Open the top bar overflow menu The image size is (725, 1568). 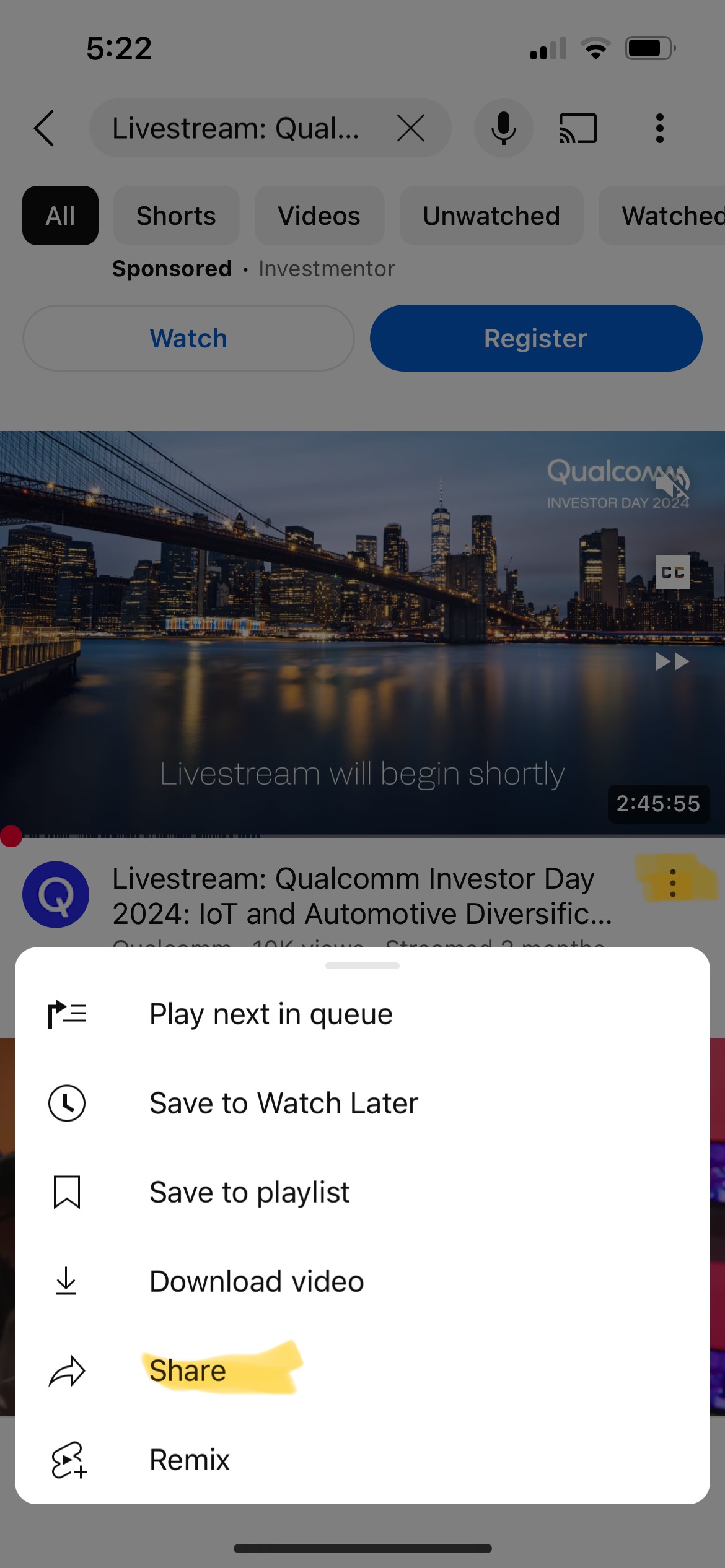tap(659, 129)
